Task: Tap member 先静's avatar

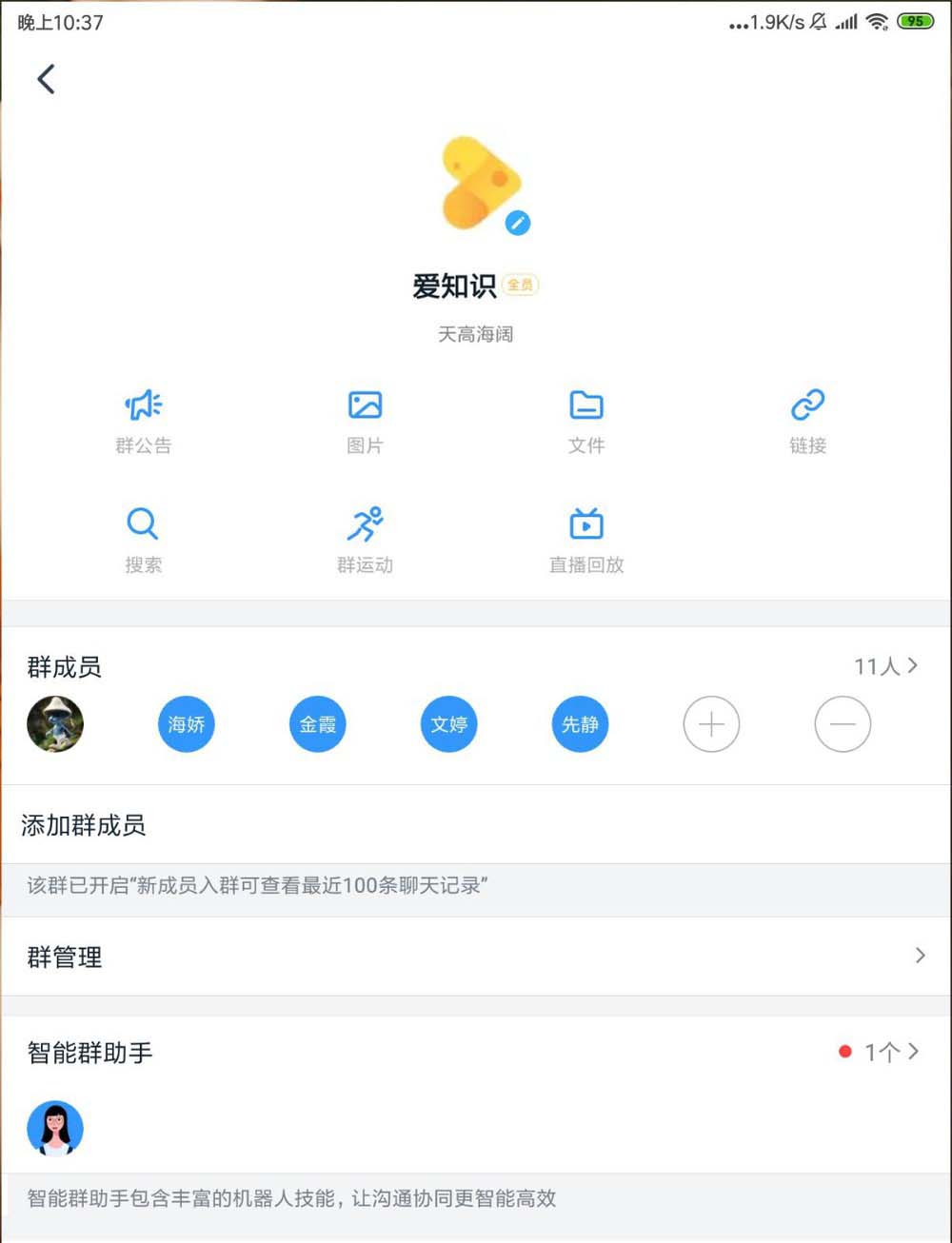Action: tap(580, 724)
